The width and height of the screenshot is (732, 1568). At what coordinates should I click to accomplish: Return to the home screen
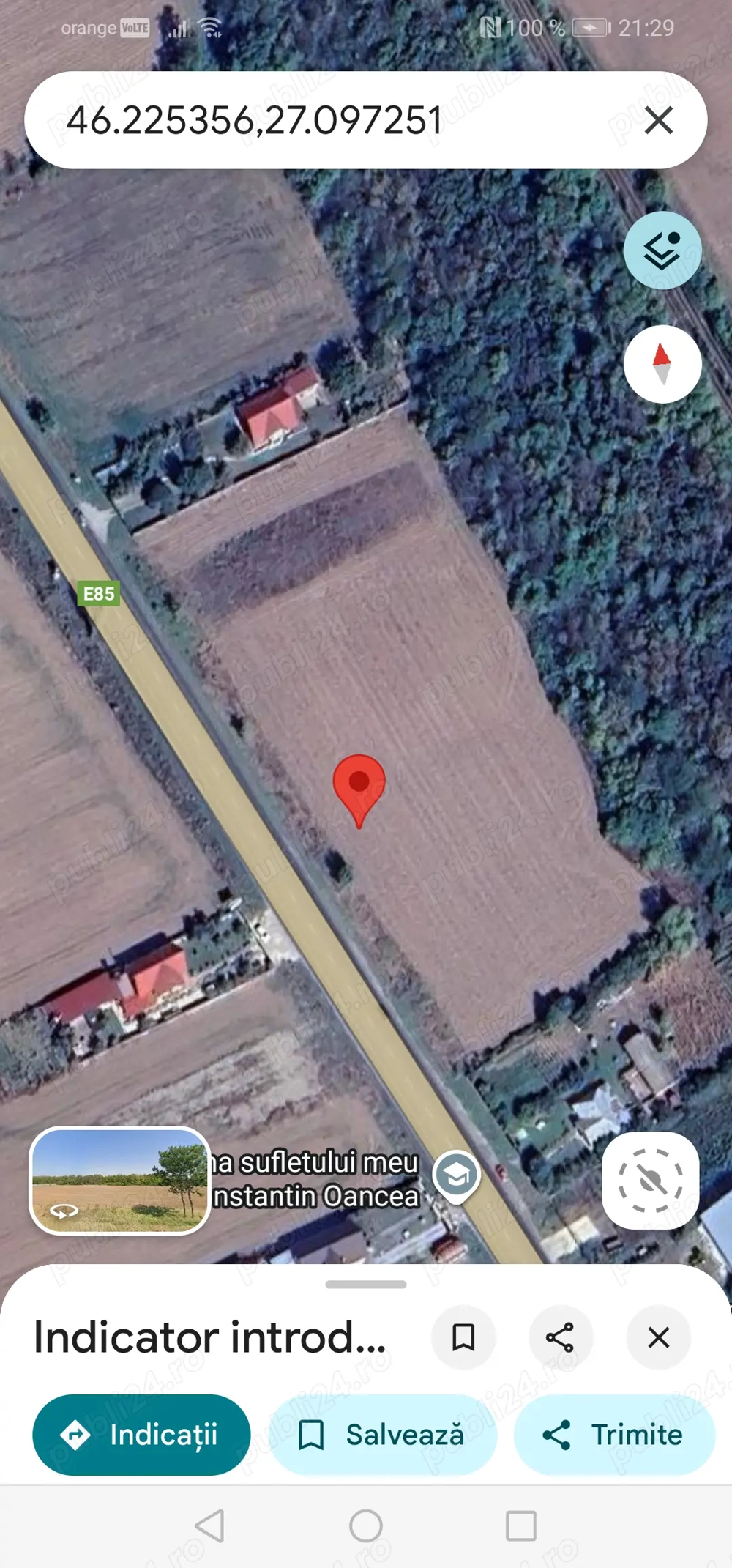pyautogui.click(x=366, y=1526)
